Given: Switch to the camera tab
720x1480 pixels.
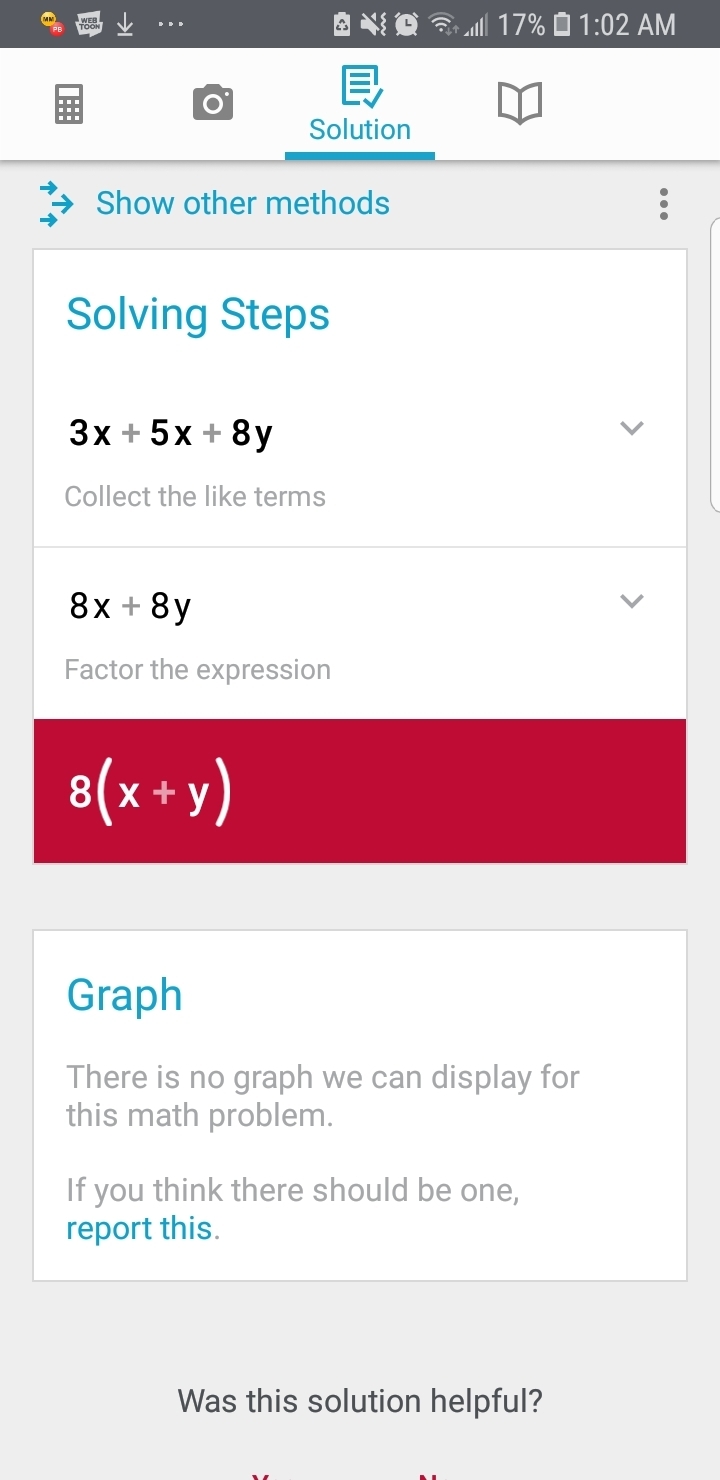Looking at the screenshot, I should (x=212, y=103).
